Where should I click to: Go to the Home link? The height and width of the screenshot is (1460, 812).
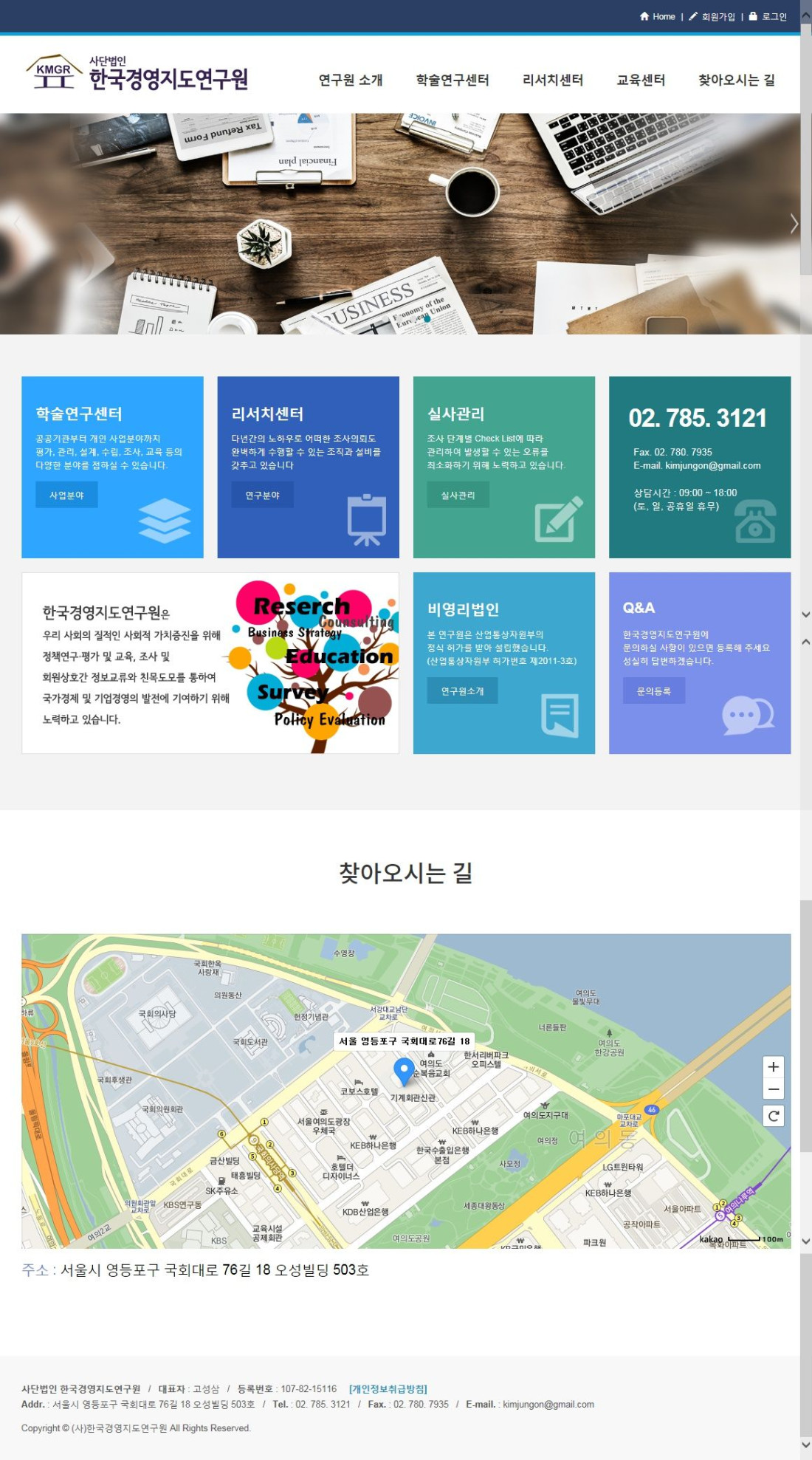coord(657,16)
